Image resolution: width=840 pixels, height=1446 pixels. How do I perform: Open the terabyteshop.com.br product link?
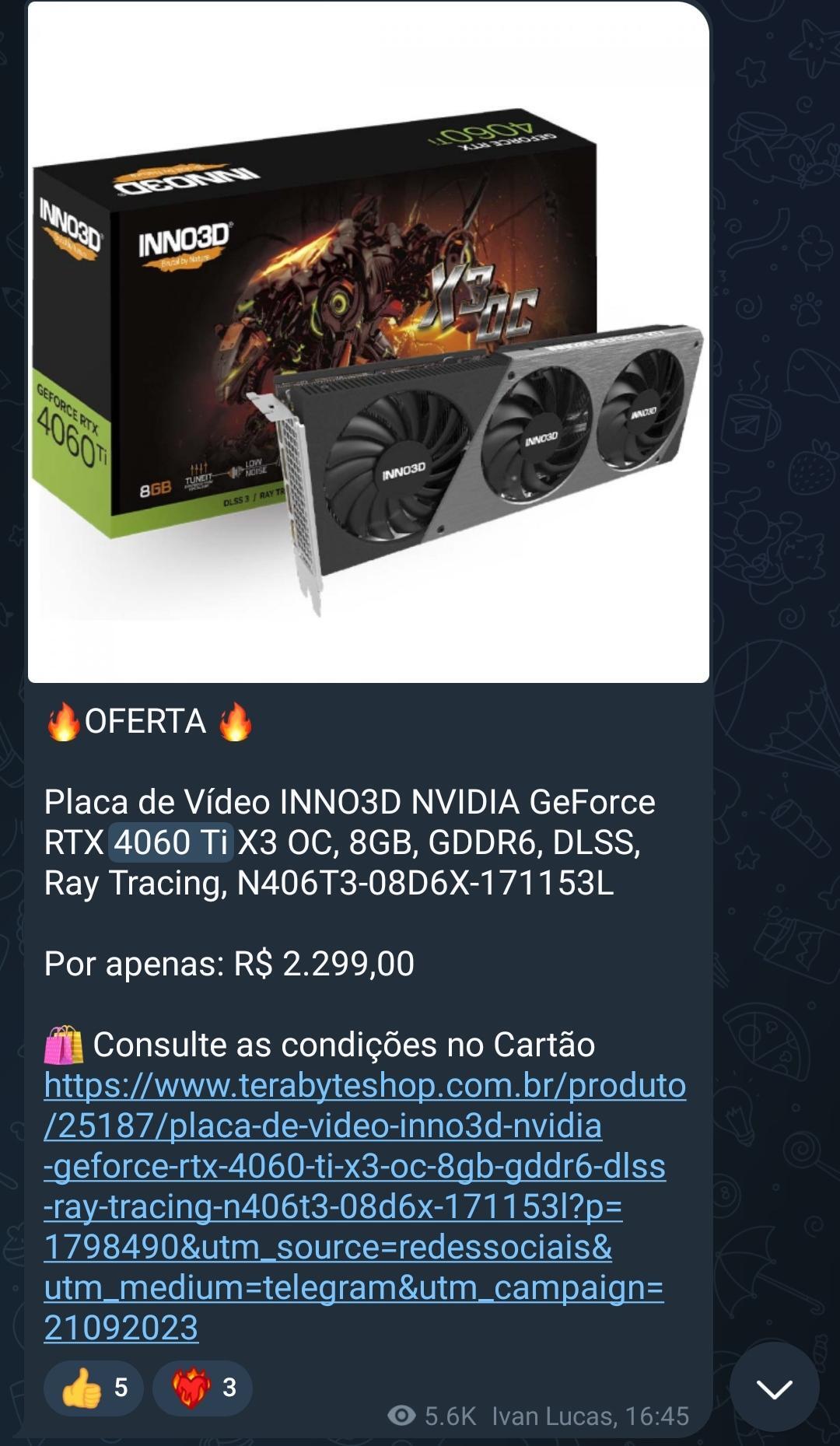365,1206
